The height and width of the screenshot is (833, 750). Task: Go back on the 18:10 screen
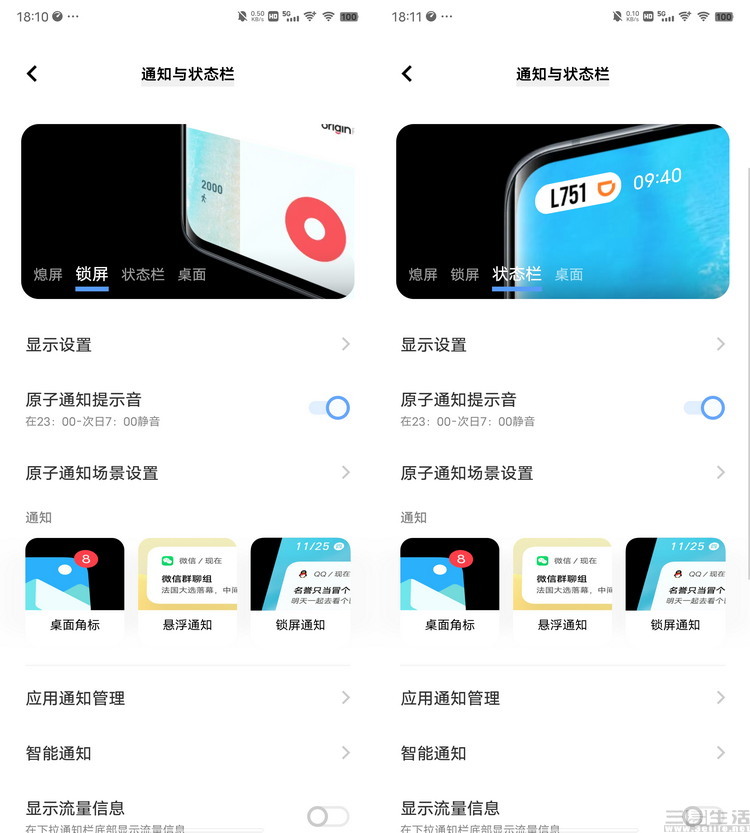coord(32,74)
